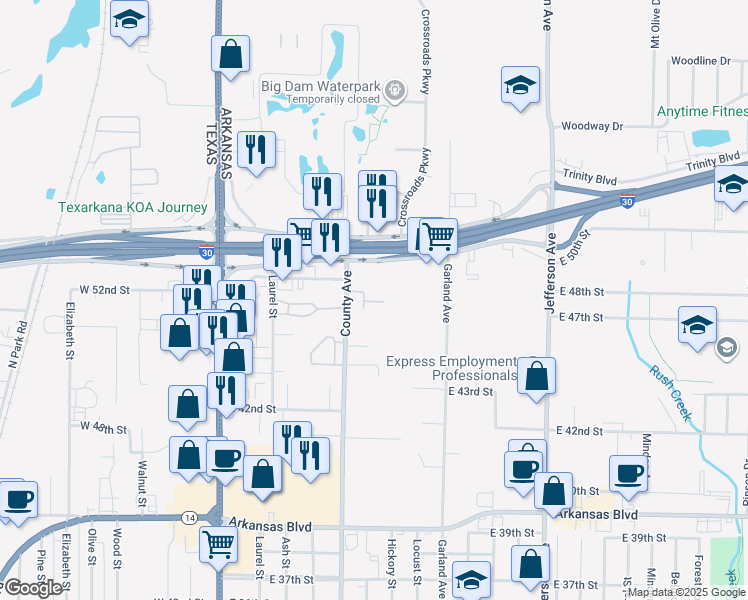Tap the school marker near Woodway Dr
Screen dimensions: 748x600
click(520, 86)
